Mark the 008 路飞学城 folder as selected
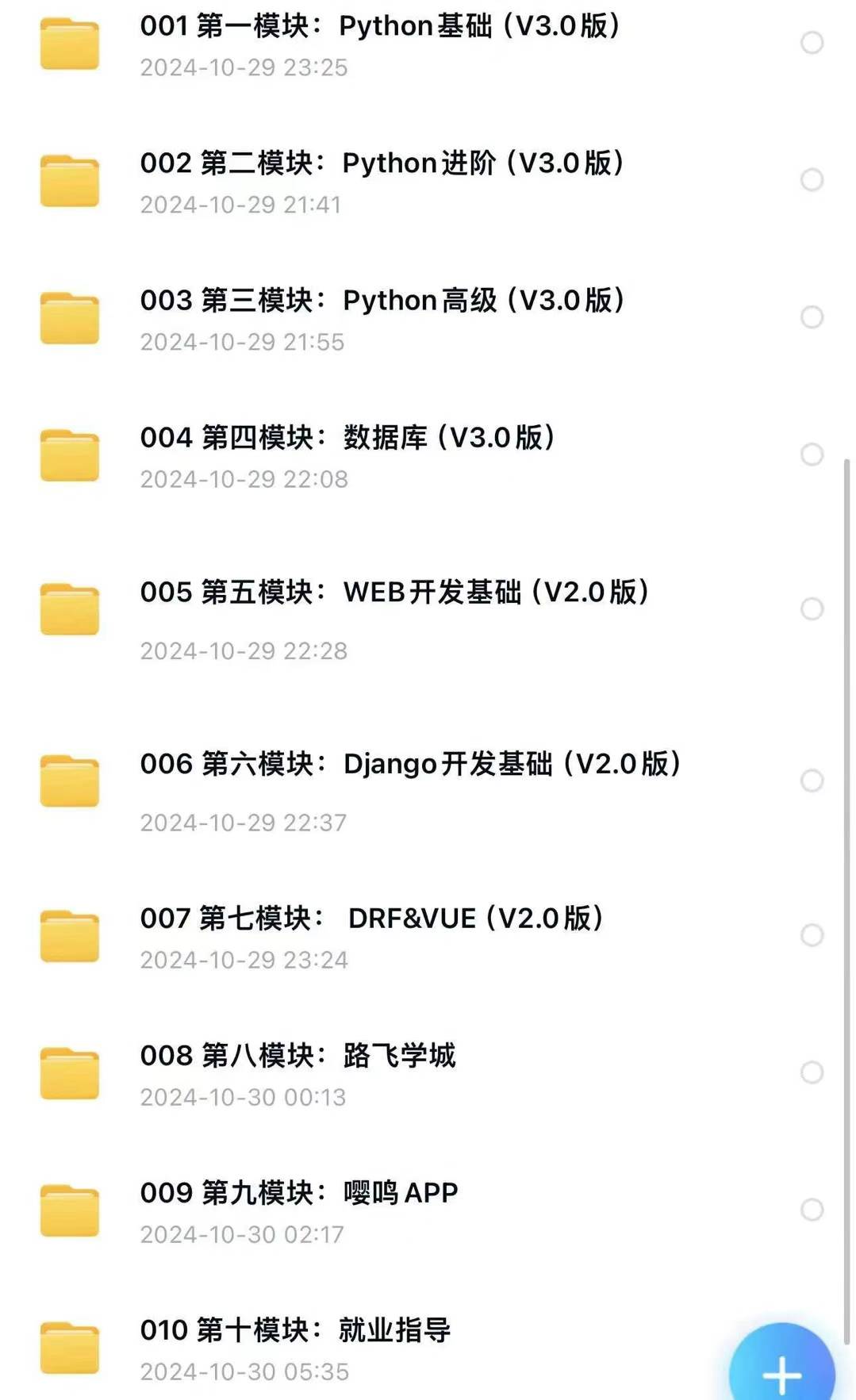856x1400 pixels. click(812, 1072)
